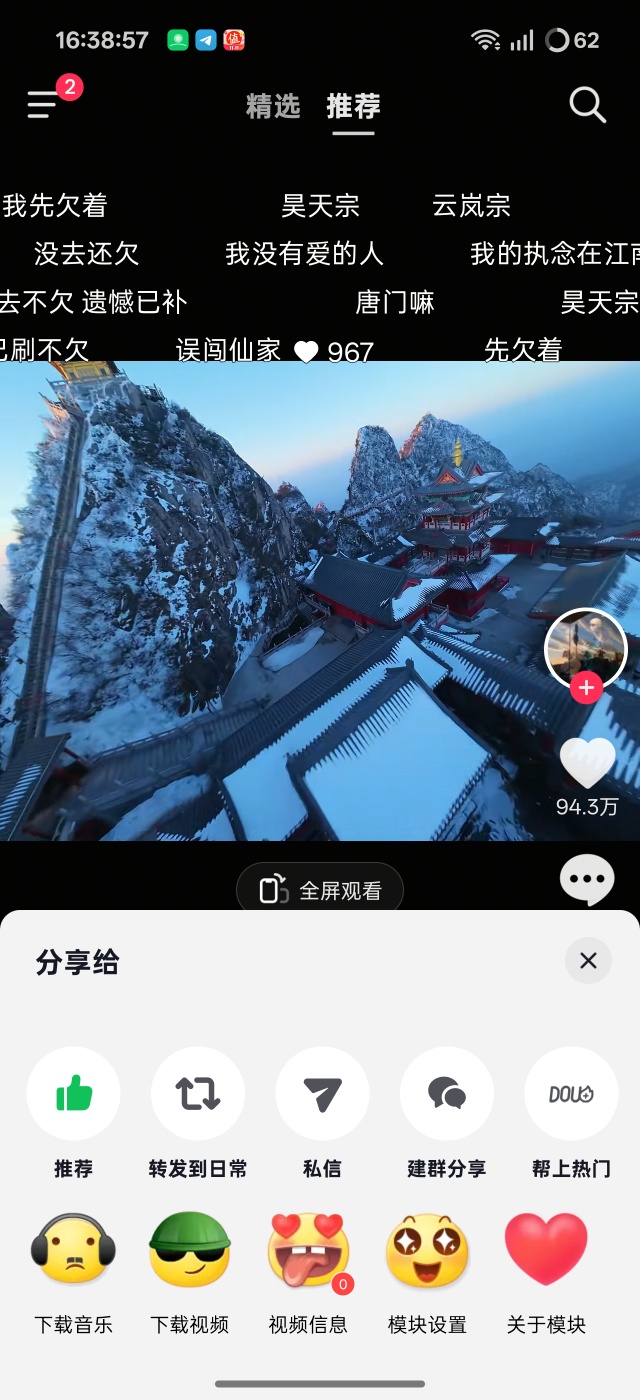640x1400 pixels.
Task: Choose 建群分享 to share in a group
Action: (447, 1094)
